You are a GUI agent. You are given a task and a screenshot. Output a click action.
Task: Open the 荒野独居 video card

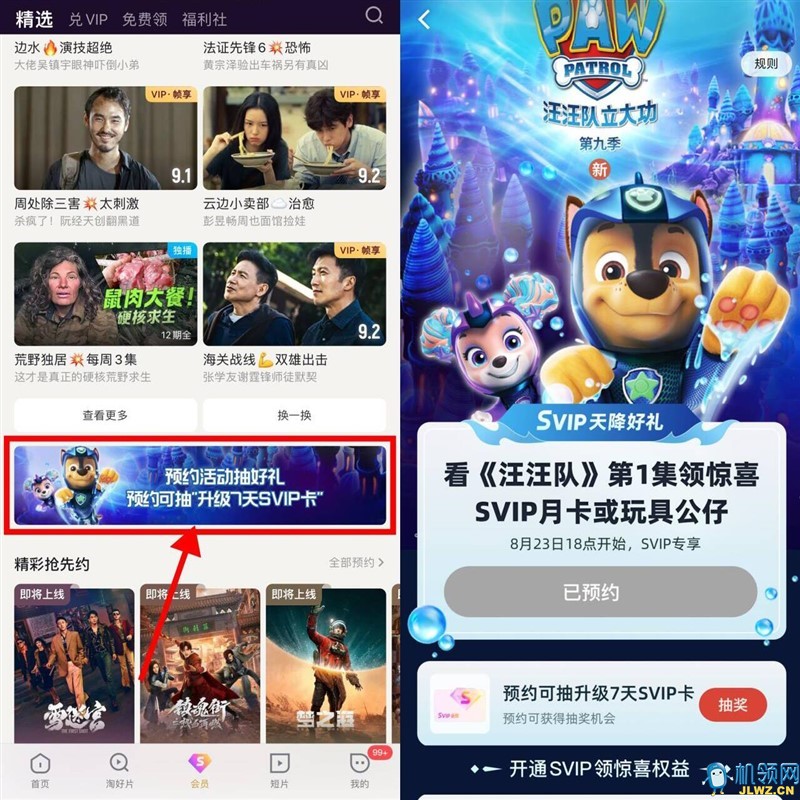[x=106, y=294]
